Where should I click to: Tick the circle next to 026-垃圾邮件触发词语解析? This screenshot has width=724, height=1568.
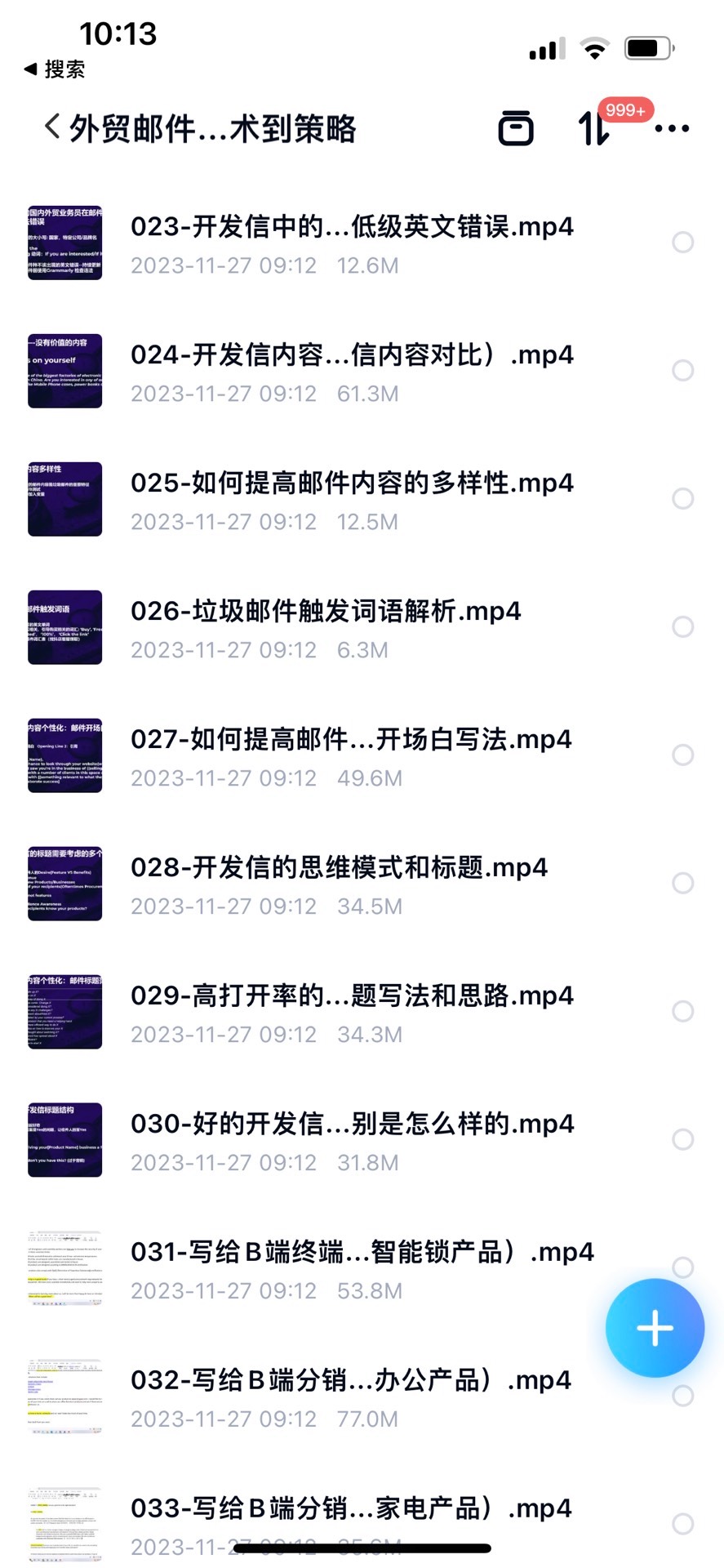click(x=682, y=627)
